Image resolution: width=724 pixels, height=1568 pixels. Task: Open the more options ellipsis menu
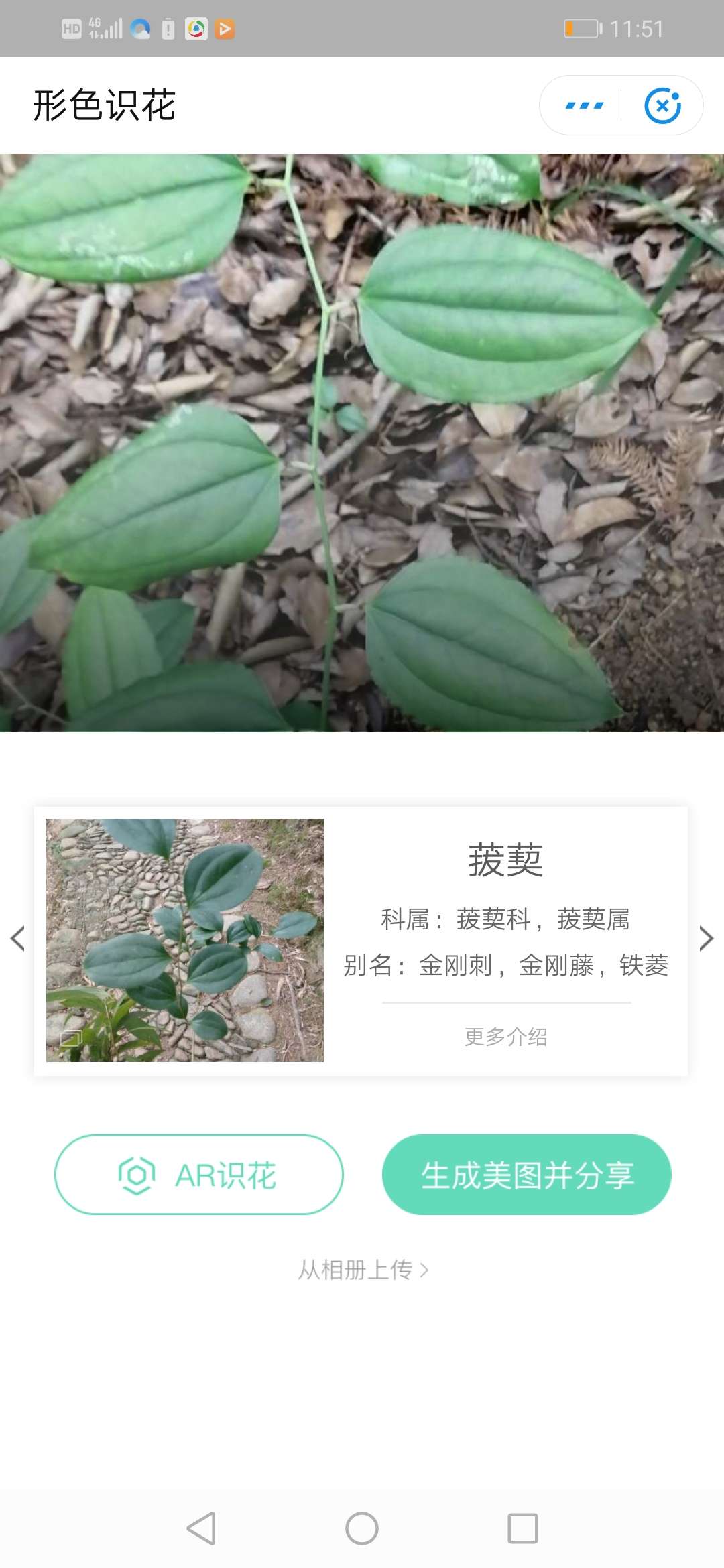pyautogui.click(x=583, y=105)
